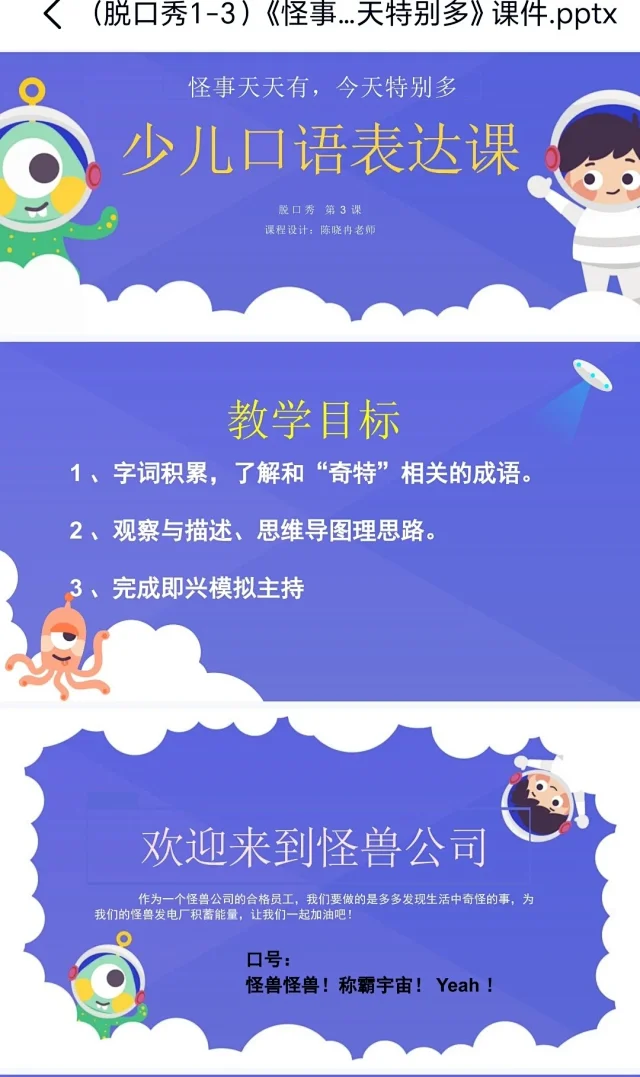Open the 教学目标 slide
This screenshot has width=640, height=1077.
click(x=320, y=520)
